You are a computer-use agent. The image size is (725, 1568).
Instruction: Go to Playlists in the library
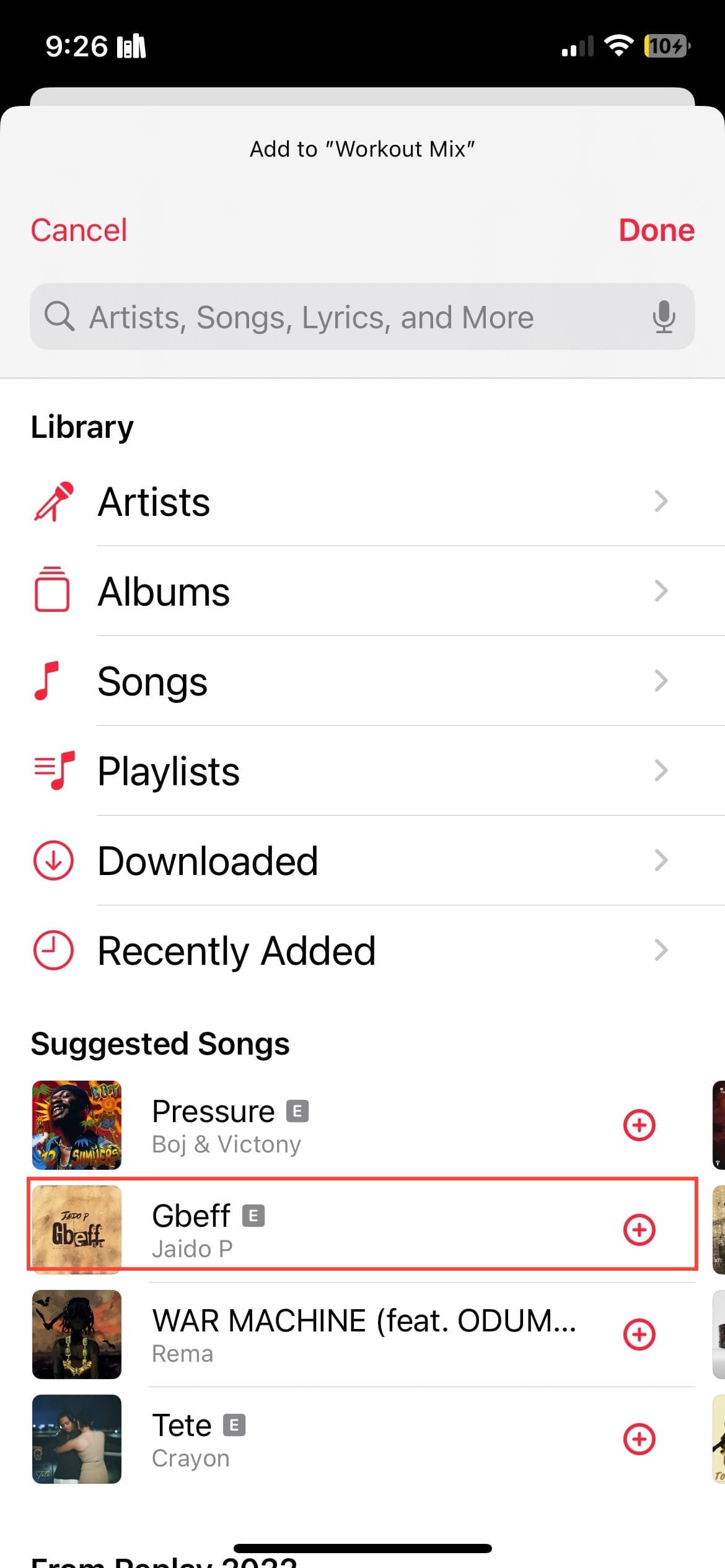click(x=372, y=771)
